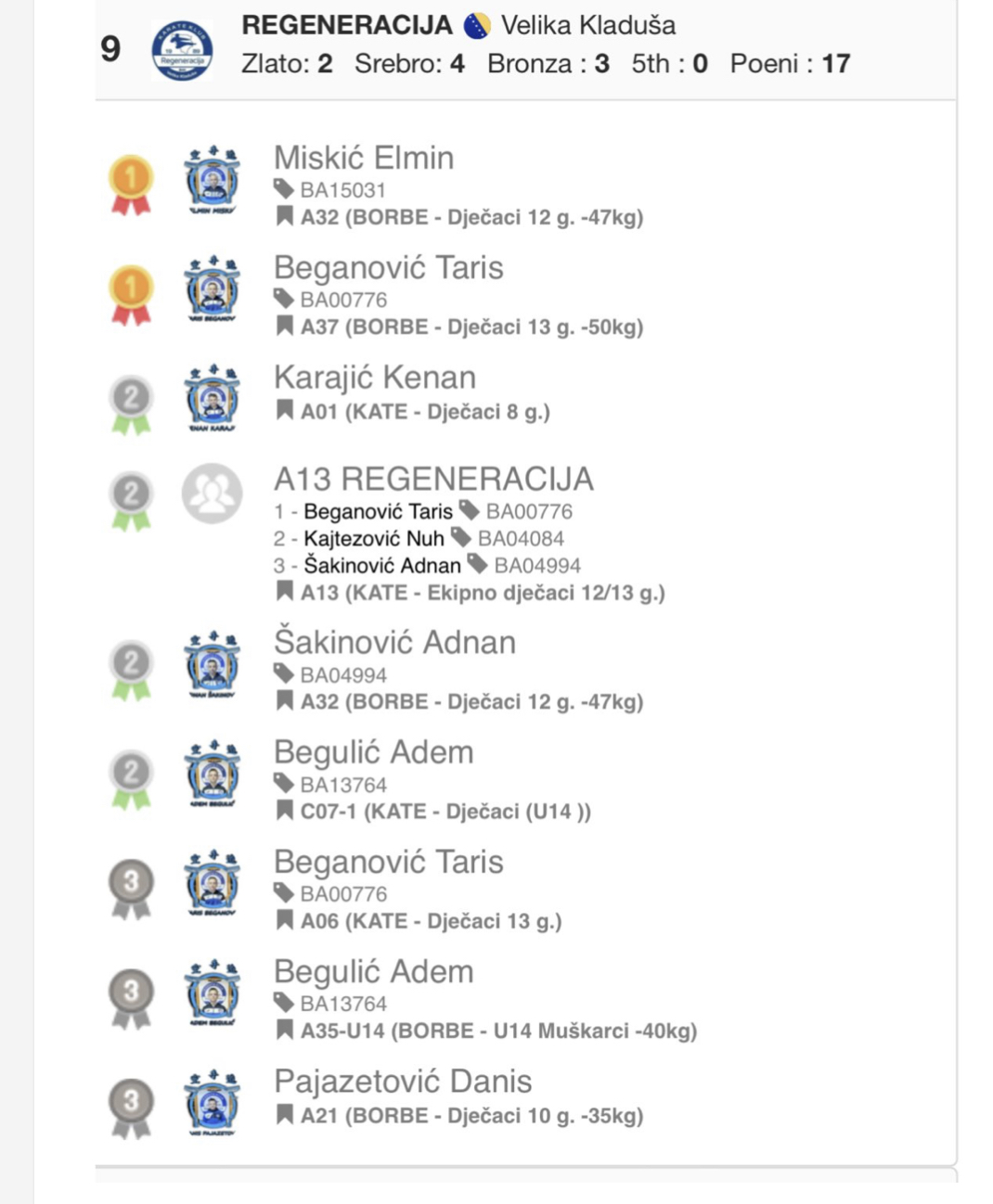Screen dimensions: 993x1204
Task: Open the REGENERACIJA club header
Action: (x=346, y=25)
